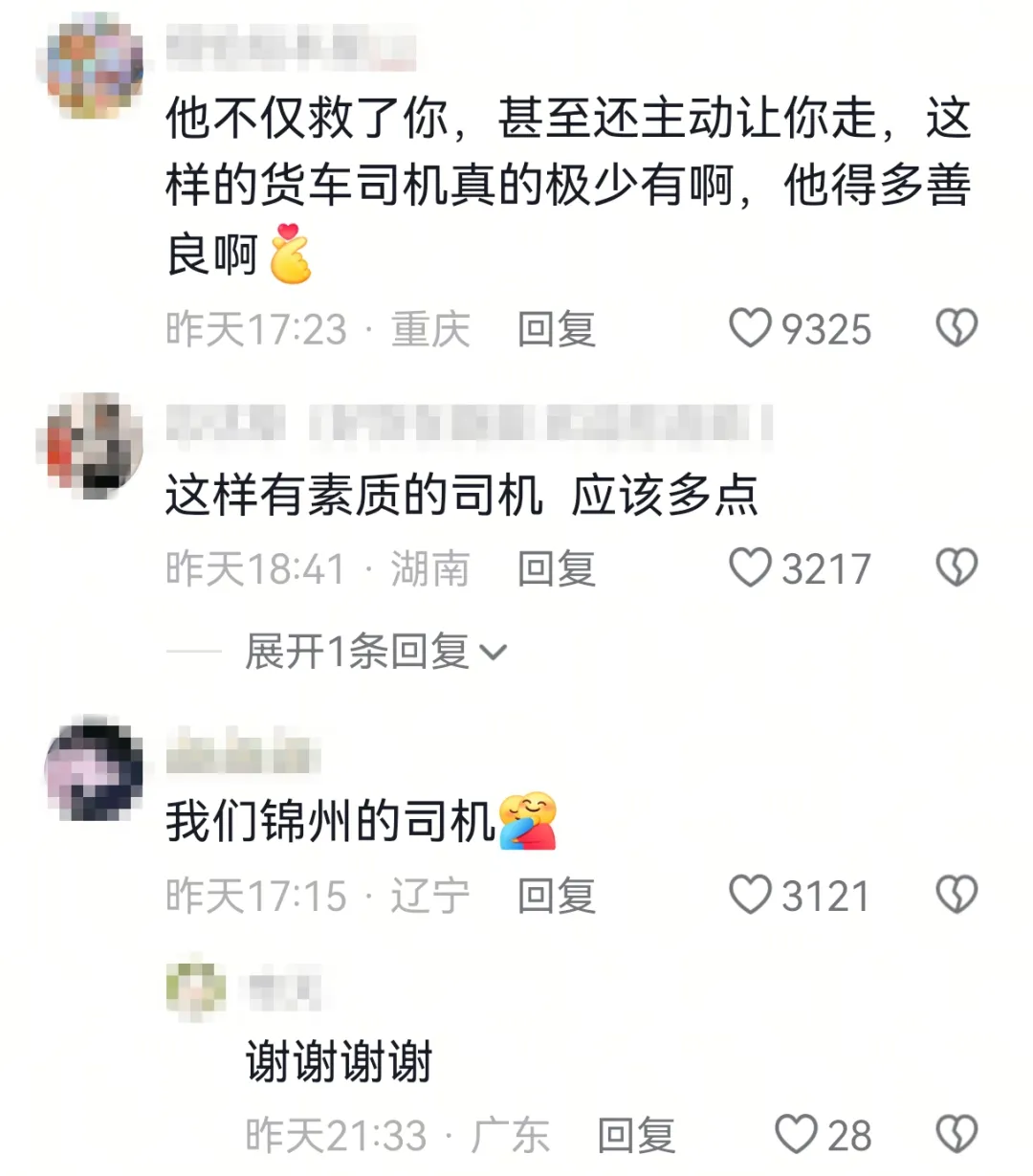Reply to the Hunan comment posted 18:41

pos(557,568)
